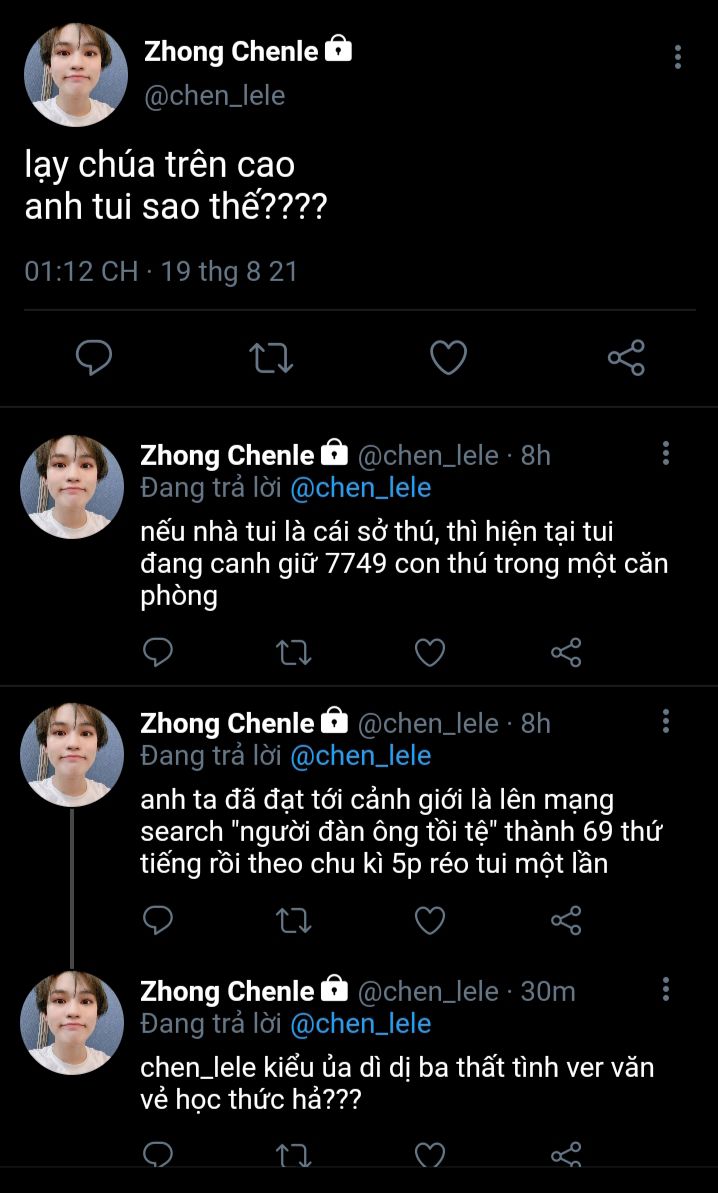This screenshot has width=718, height=1193.
Task: Open the avatar on the "anh ta đã đạt" reply
Action: (72, 755)
